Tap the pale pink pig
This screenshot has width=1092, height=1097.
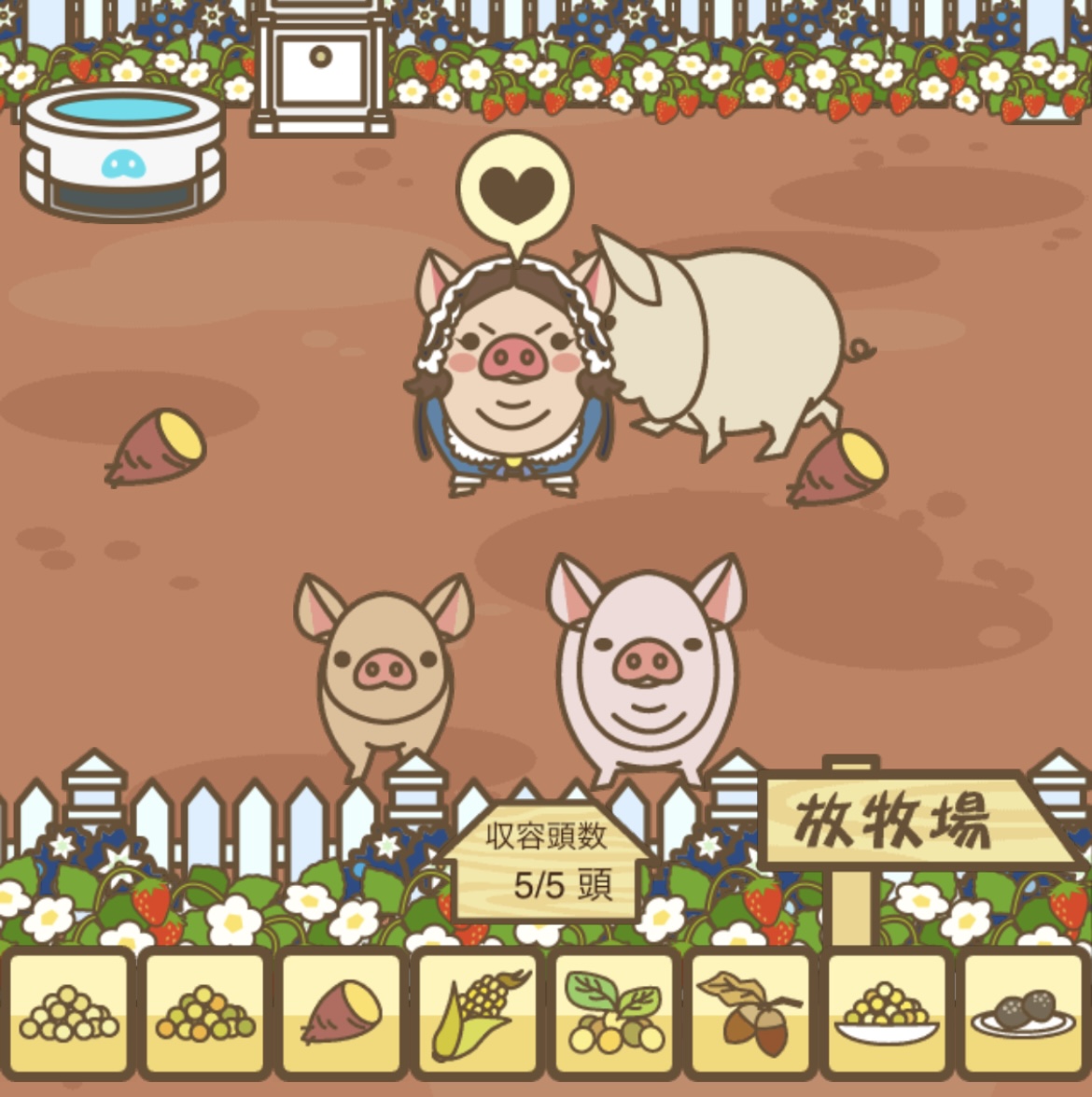pyautogui.click(x=647, y=668)
